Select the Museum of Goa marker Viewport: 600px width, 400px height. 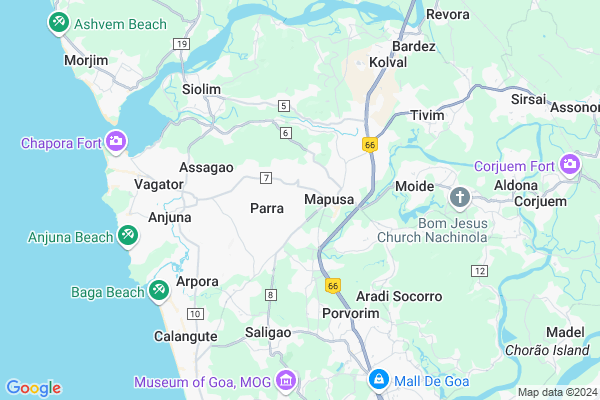[x=287, y=380]
